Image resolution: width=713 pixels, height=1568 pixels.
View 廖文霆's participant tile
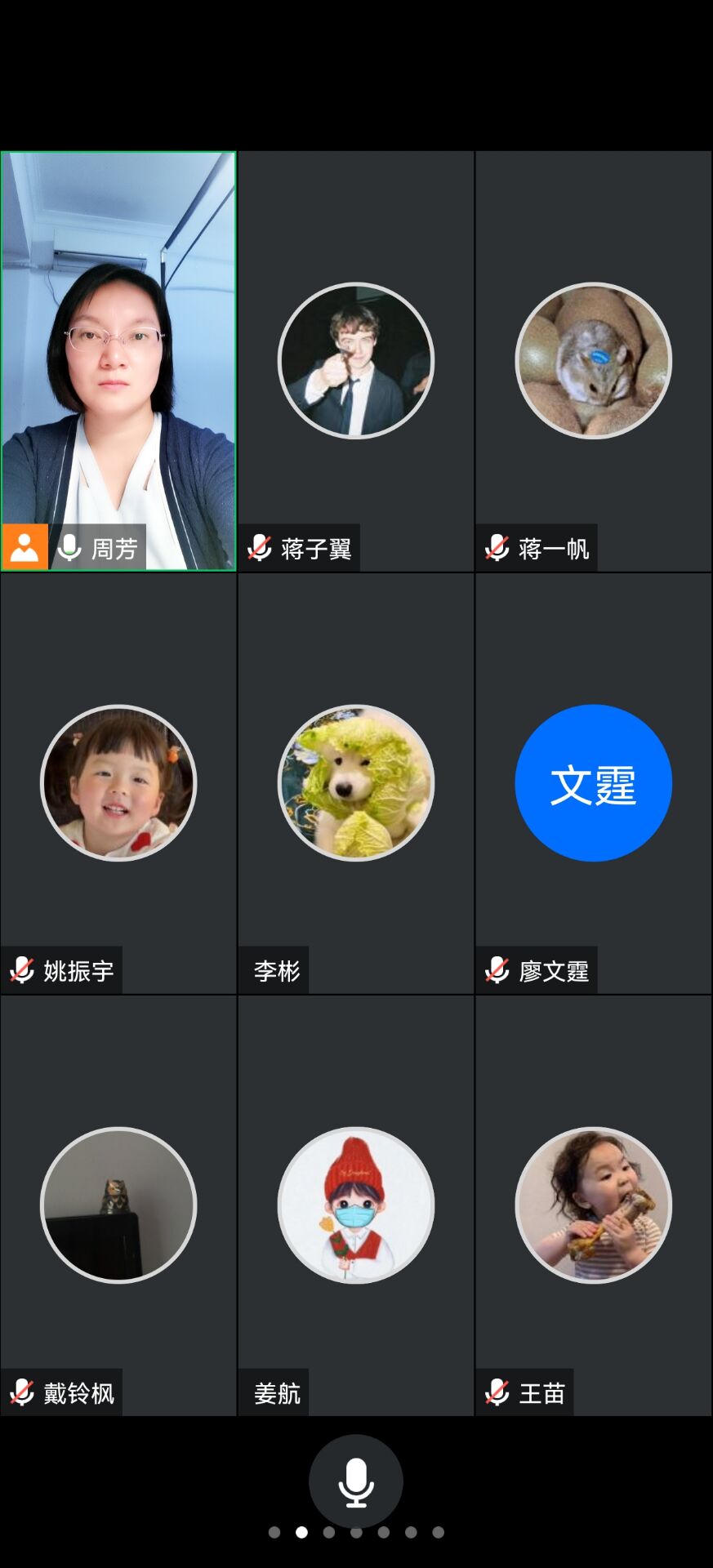pos(594,782)
